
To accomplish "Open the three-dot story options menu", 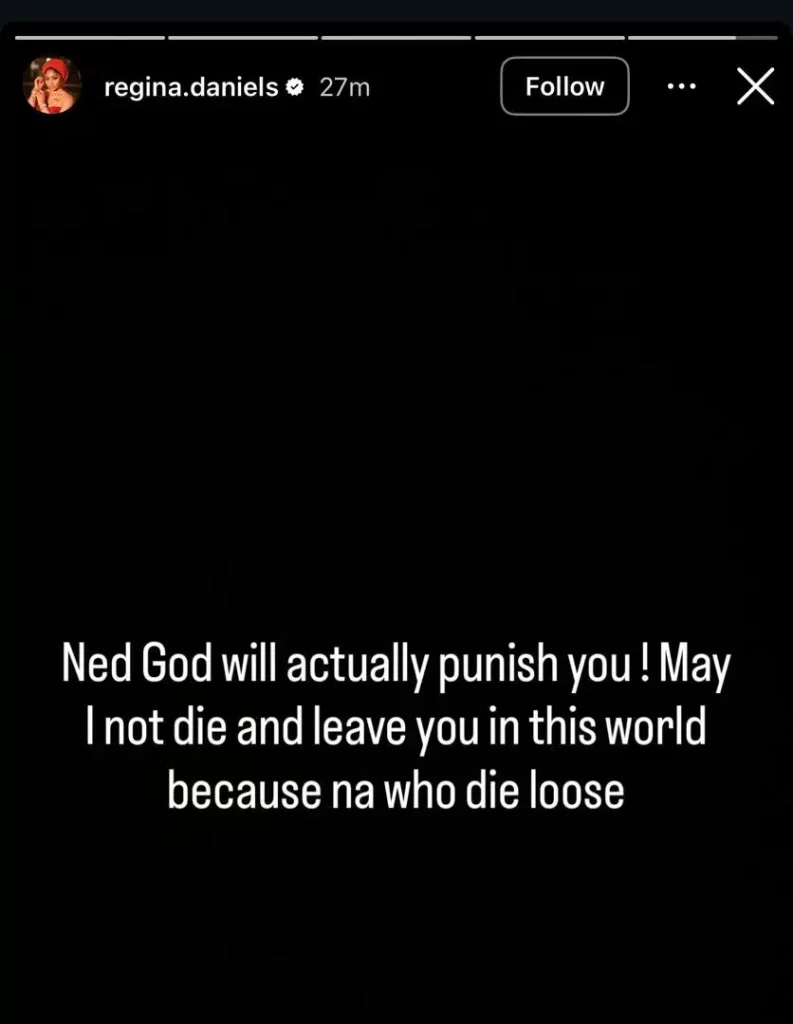I will coord(680,87).
